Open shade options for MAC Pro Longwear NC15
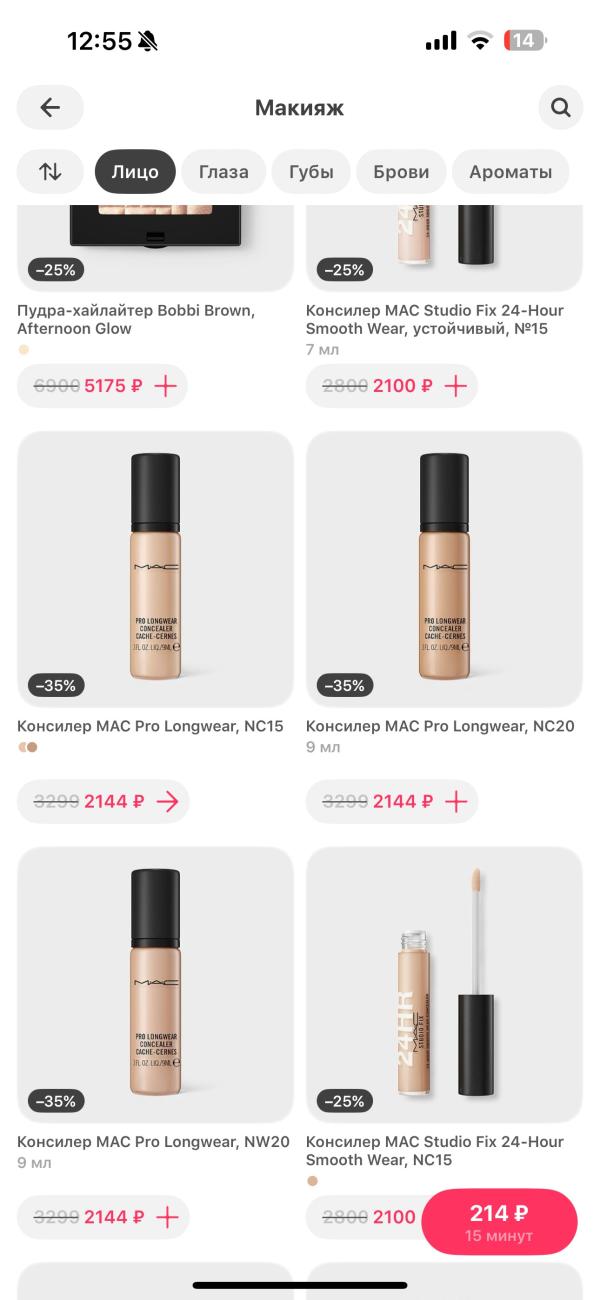 (x=167, y=801)
